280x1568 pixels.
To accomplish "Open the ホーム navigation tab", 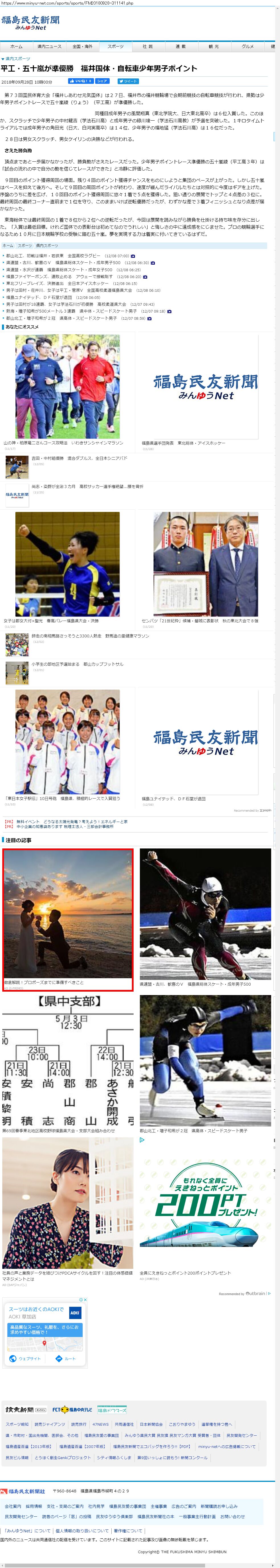I will click(x=17, y=46).
